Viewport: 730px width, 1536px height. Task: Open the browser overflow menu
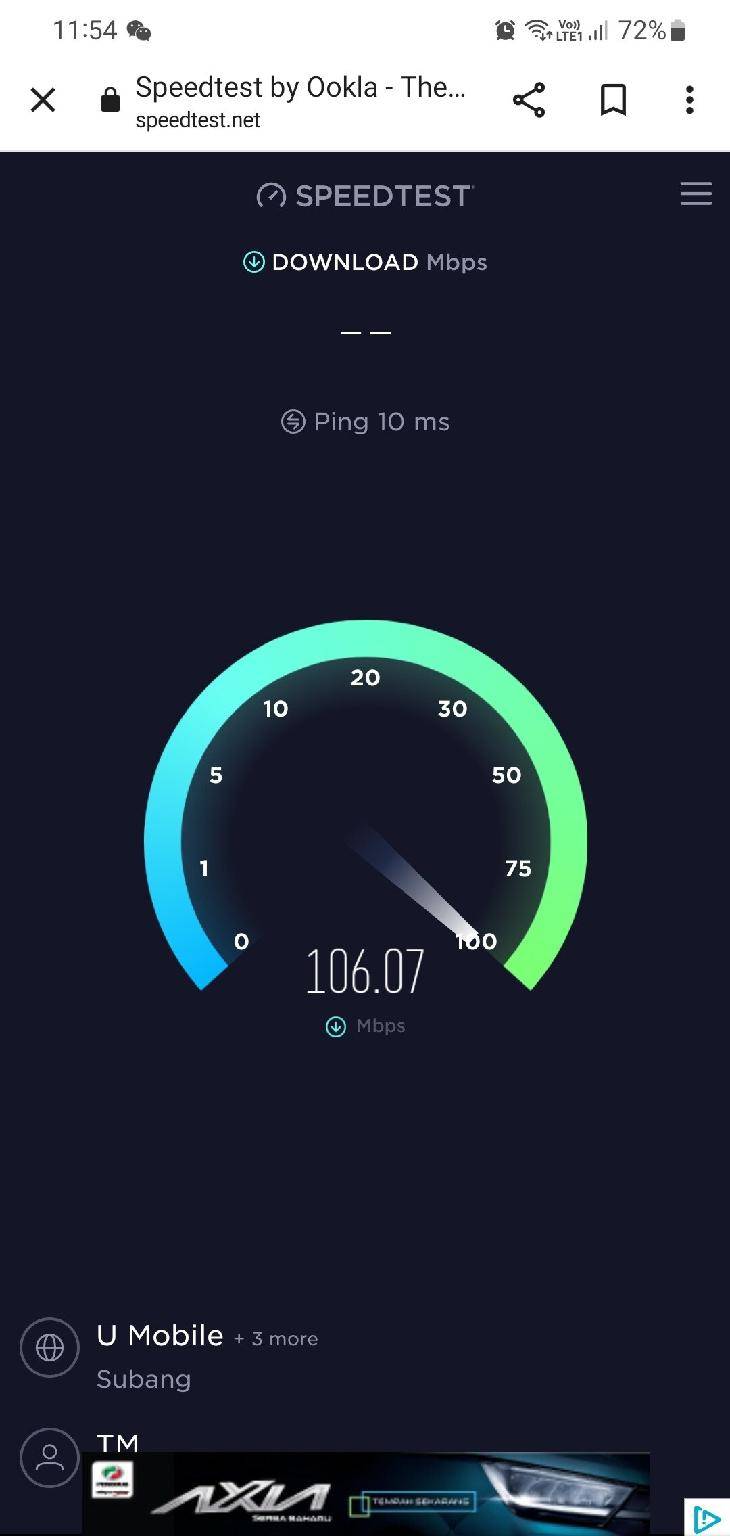pos(689,100)
